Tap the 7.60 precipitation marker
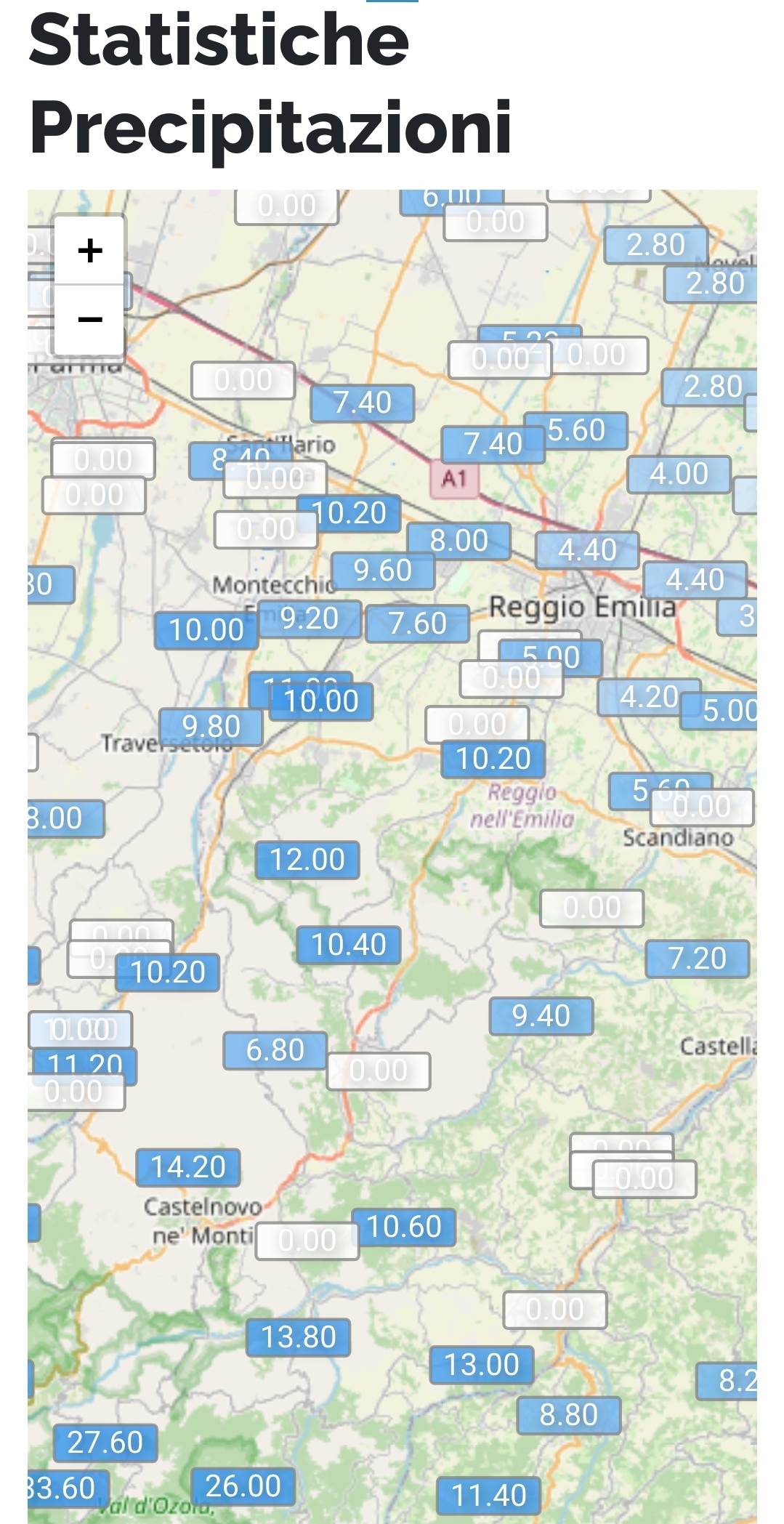Image resolution: width=784 pixels, height=1524 pixels. pyautogui.click(x=417, y=624)
